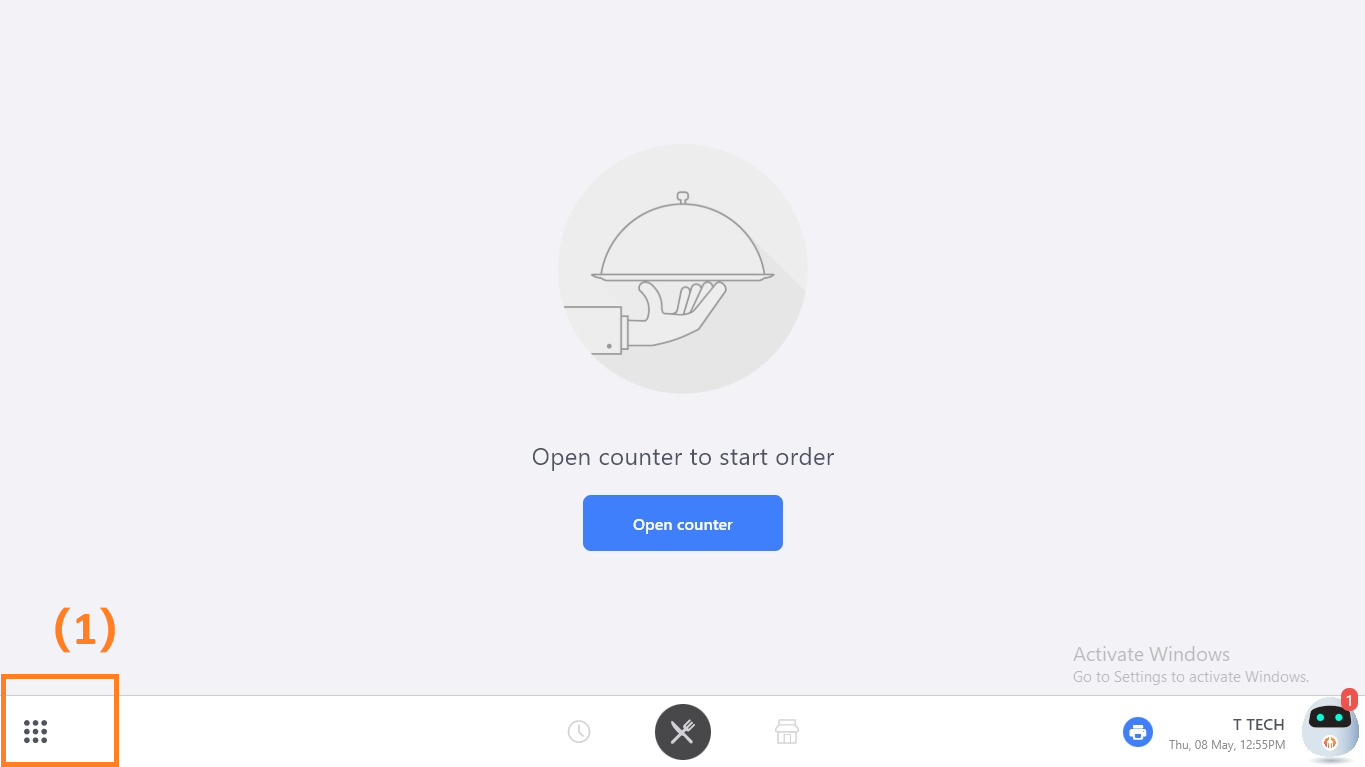Open the grid menu icon
This screenshot has height=767, width=1365.
tap(36, 732)
